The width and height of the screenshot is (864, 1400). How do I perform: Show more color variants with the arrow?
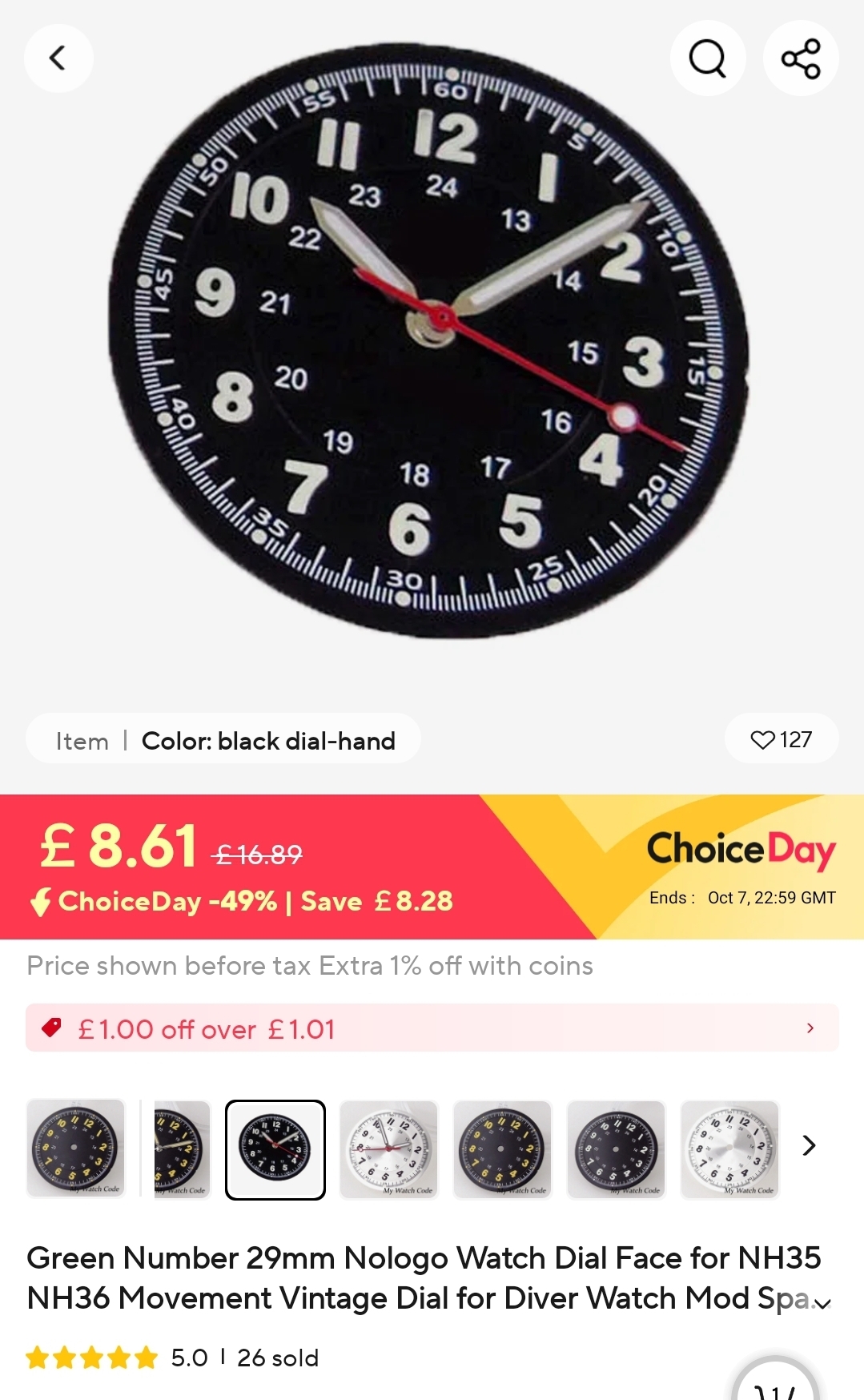click(x=809, y=1146)
